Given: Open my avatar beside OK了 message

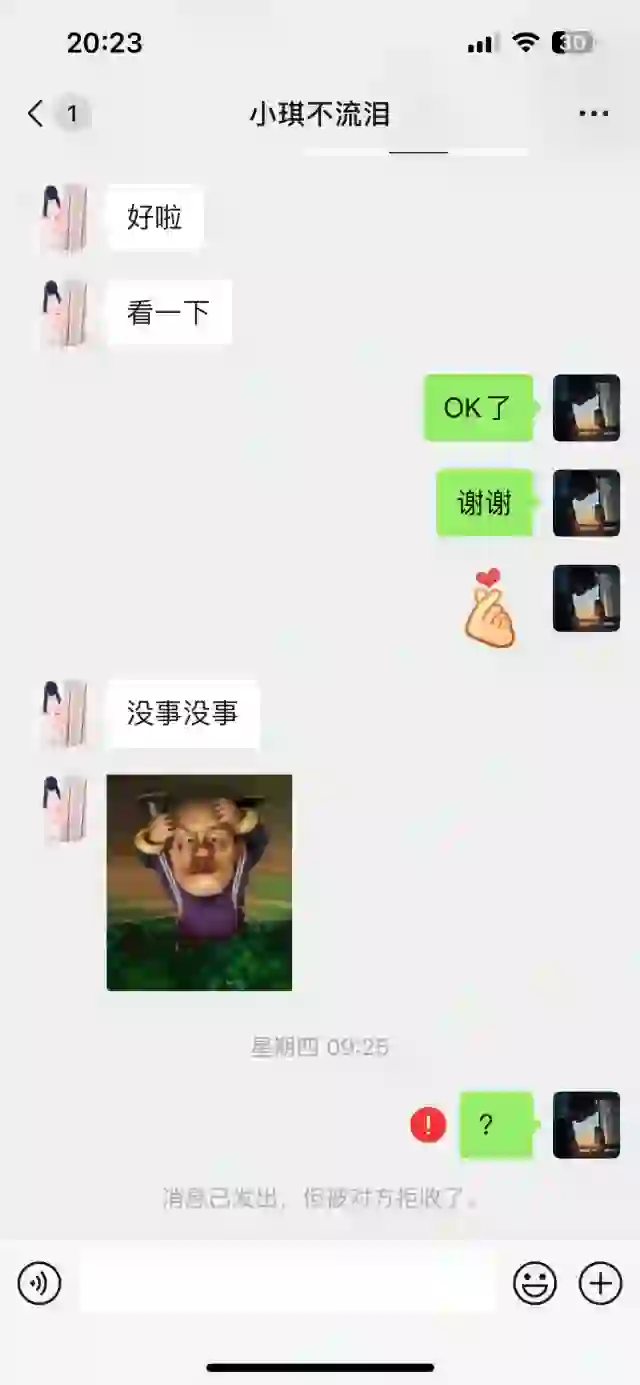Looking at the screenshot, I should (586, 408).
